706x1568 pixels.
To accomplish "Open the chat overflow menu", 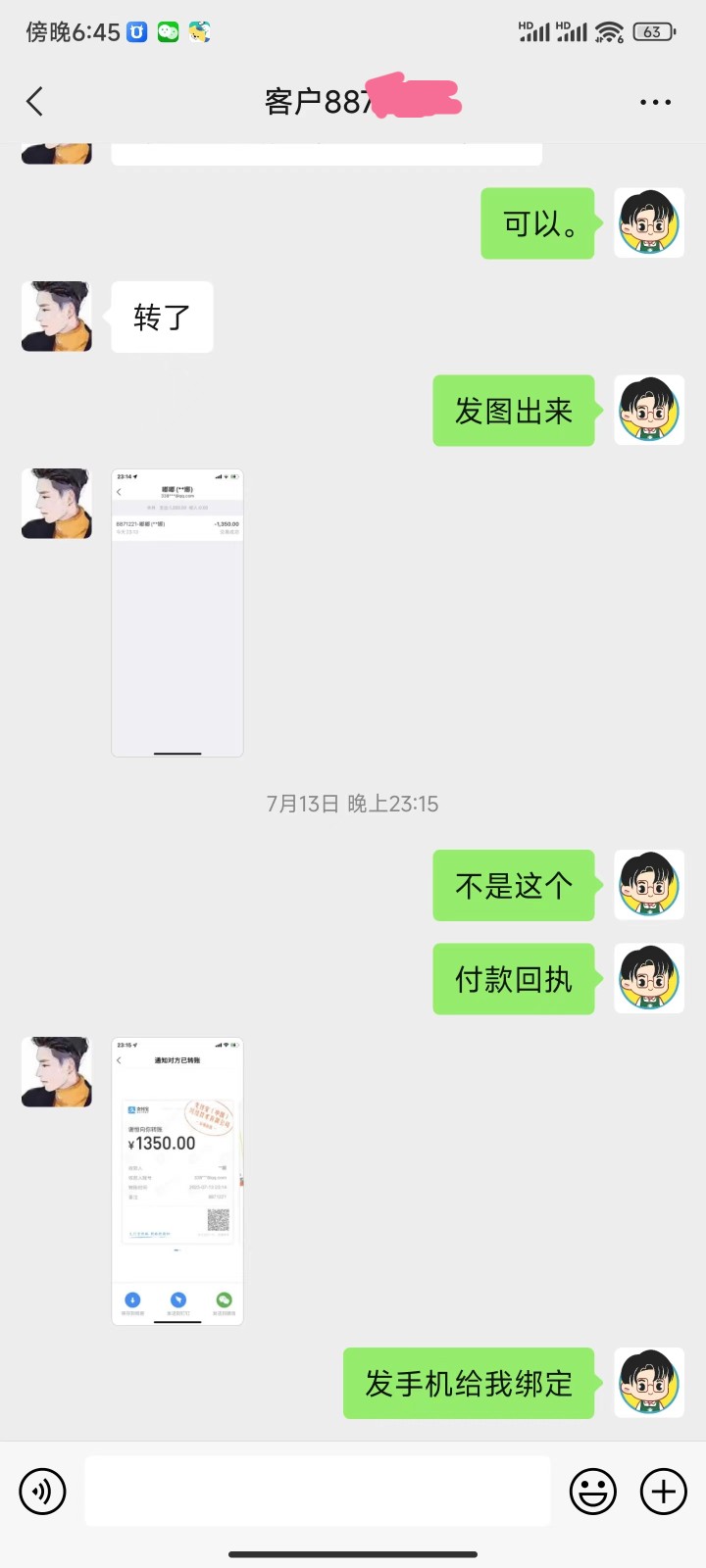I will (x=654, y=102).
